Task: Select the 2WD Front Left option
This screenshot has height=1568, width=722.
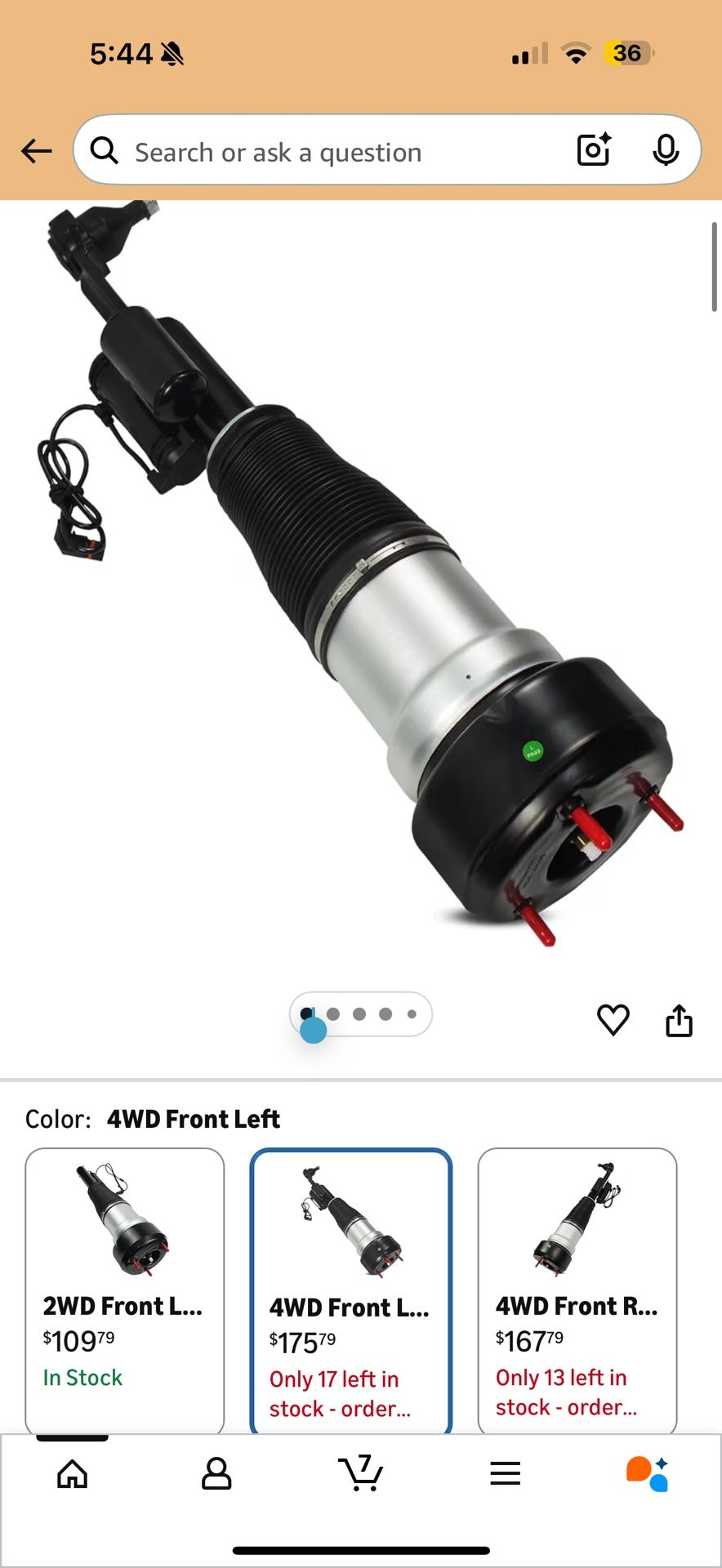Action: 125,1290
